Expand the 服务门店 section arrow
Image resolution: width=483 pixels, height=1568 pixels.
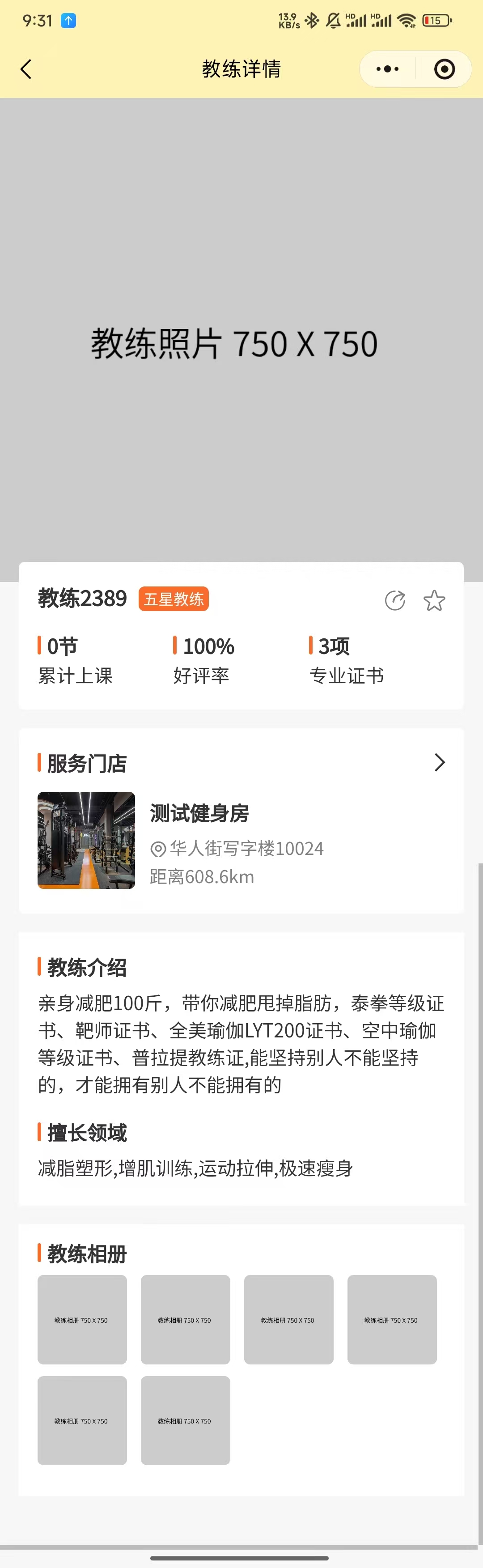440,762
